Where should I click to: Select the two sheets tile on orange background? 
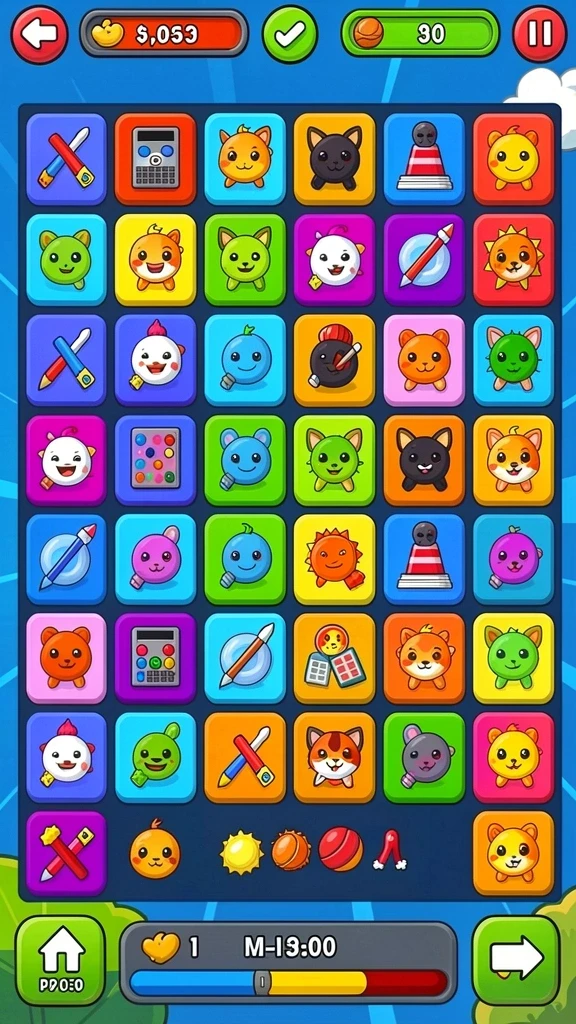coord(334,658)
